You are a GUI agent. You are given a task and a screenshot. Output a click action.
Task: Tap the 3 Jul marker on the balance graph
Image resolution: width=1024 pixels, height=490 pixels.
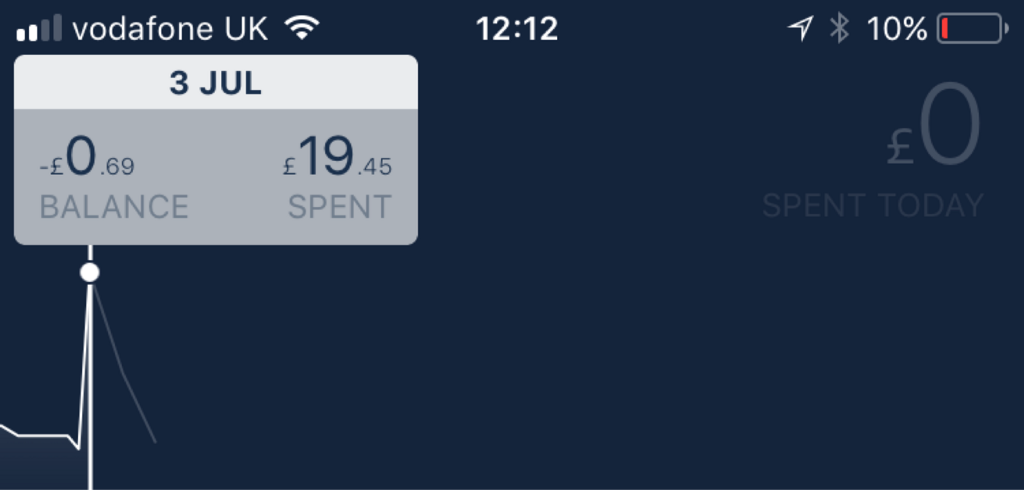click(90, 272)
